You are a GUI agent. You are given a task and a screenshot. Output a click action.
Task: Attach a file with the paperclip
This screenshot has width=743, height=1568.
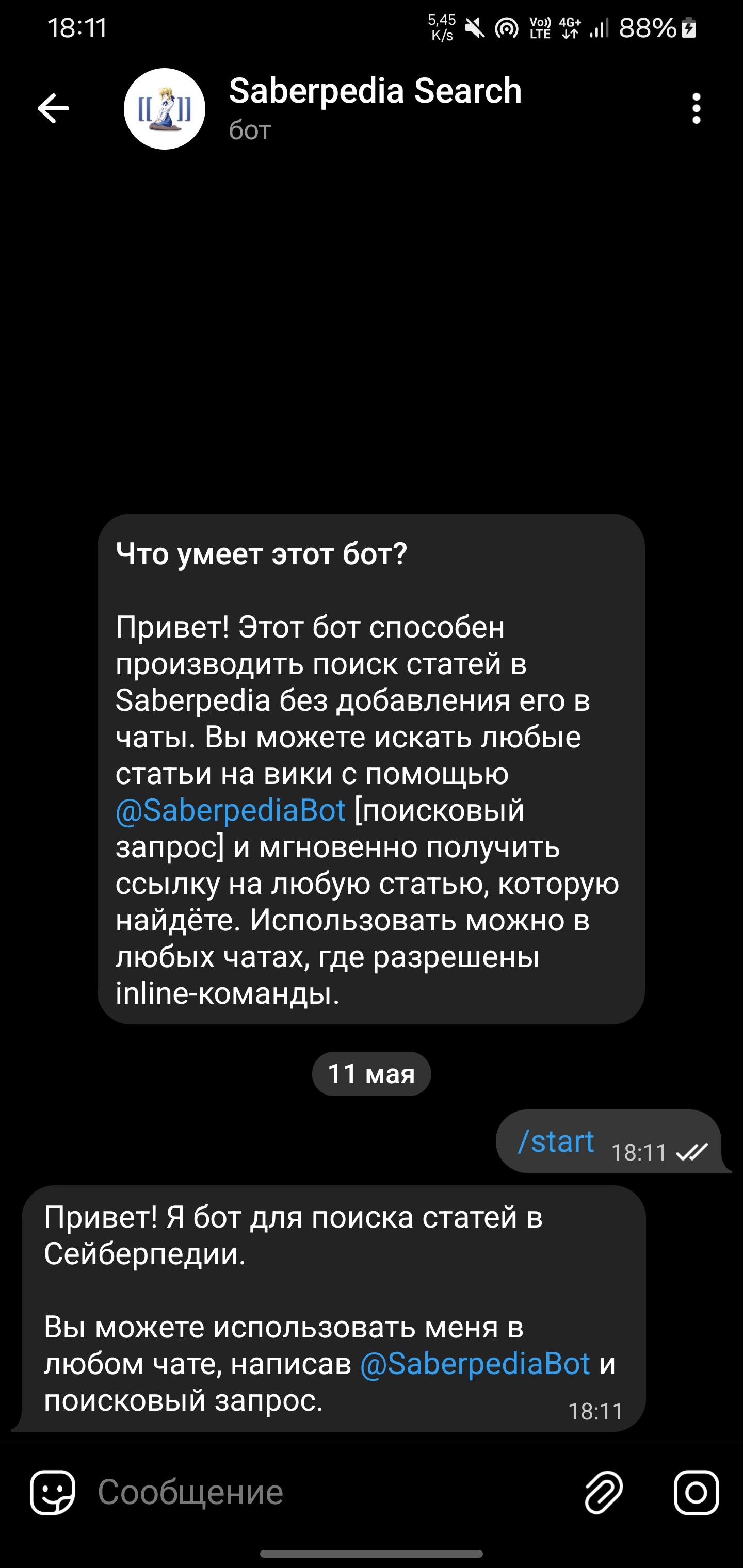(x=604, y=1493)
